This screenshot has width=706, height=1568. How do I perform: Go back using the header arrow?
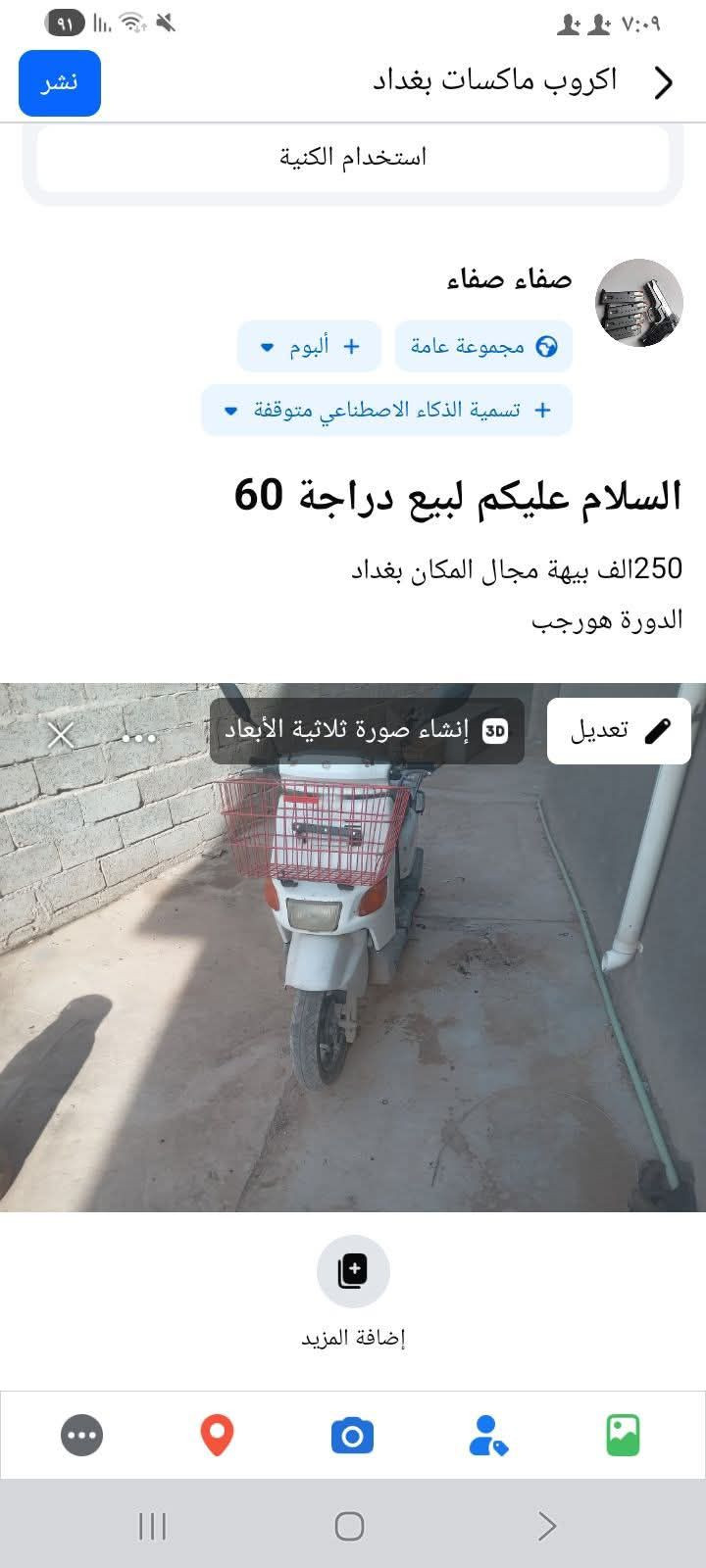(664, 83)
